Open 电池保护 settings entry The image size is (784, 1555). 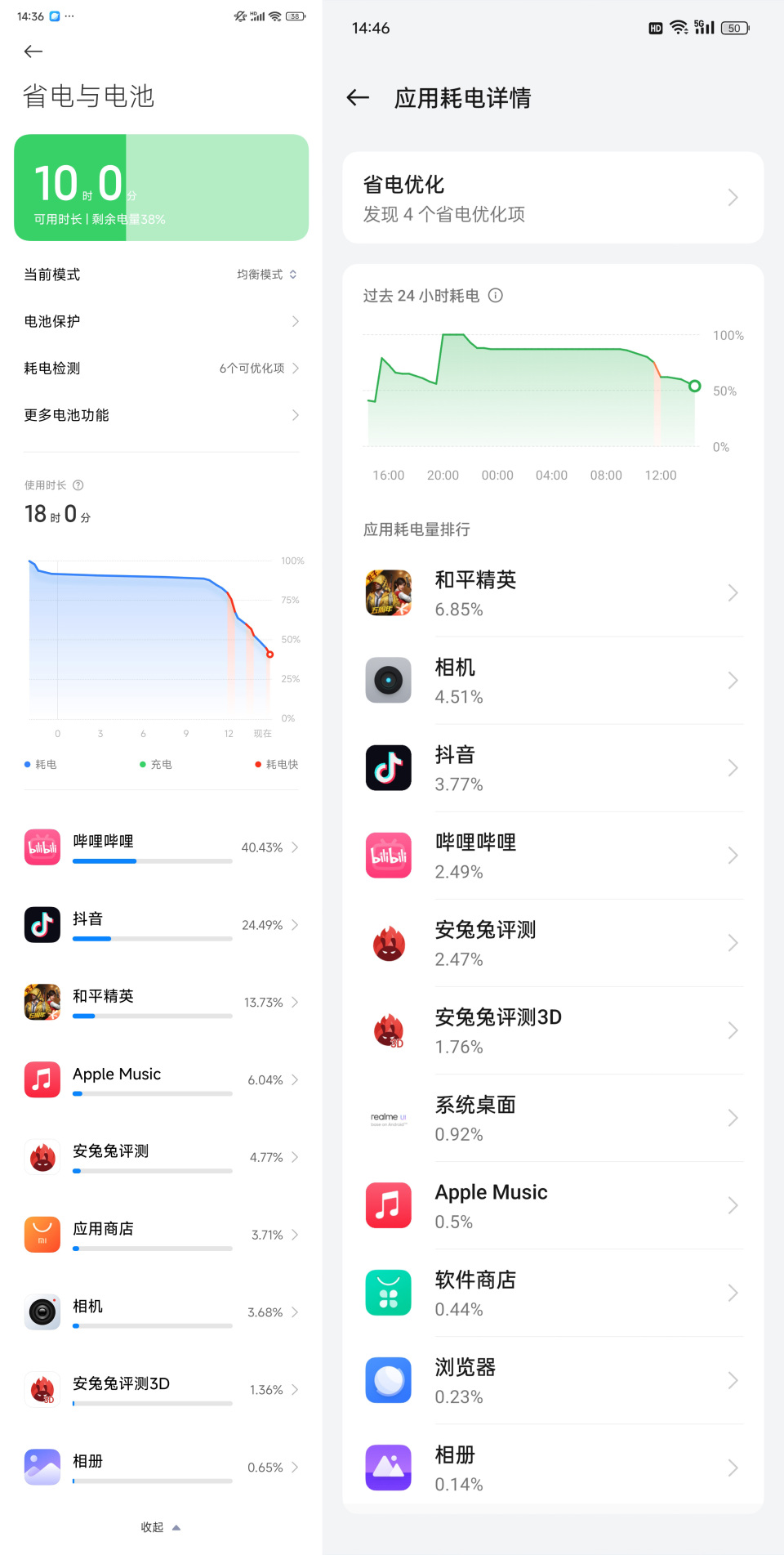(x=161, y=321)
